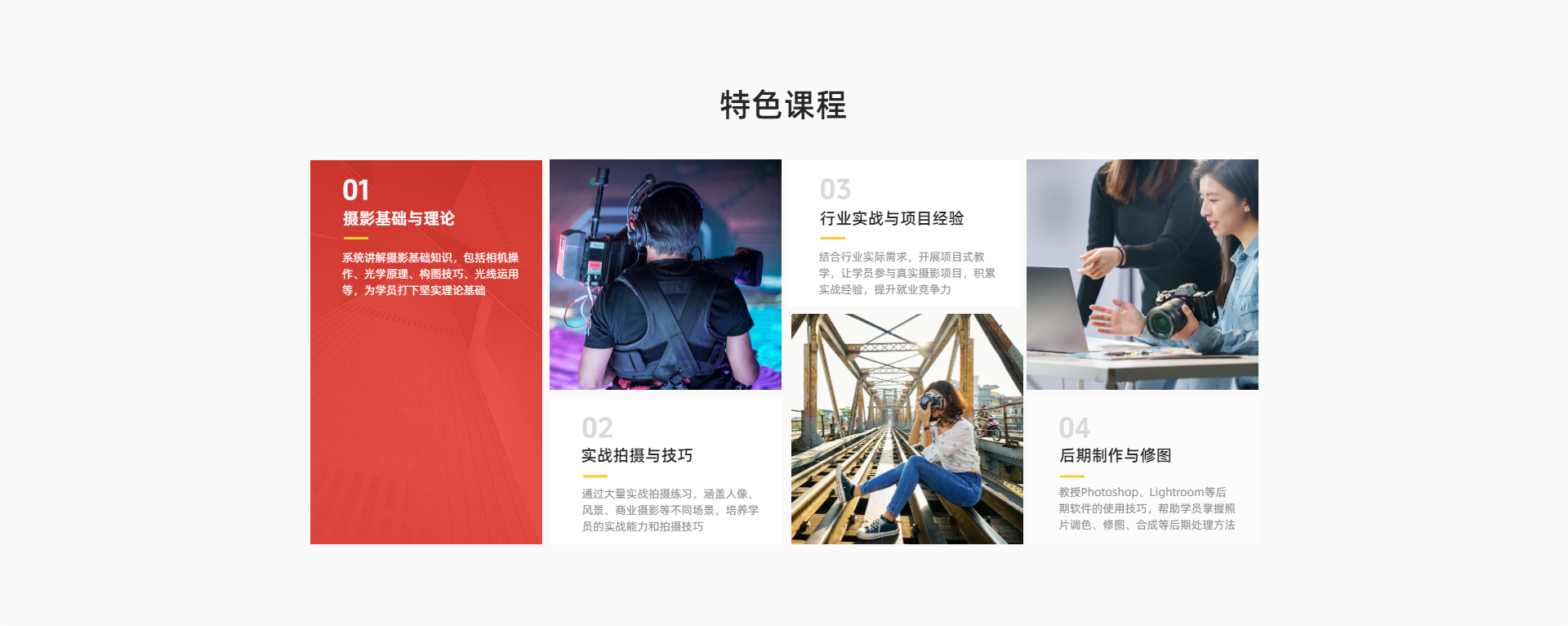Select the 03 行业实战与项目经验 course card
Viewport: 1568px width, 626px height.
(x=906, y=235)
